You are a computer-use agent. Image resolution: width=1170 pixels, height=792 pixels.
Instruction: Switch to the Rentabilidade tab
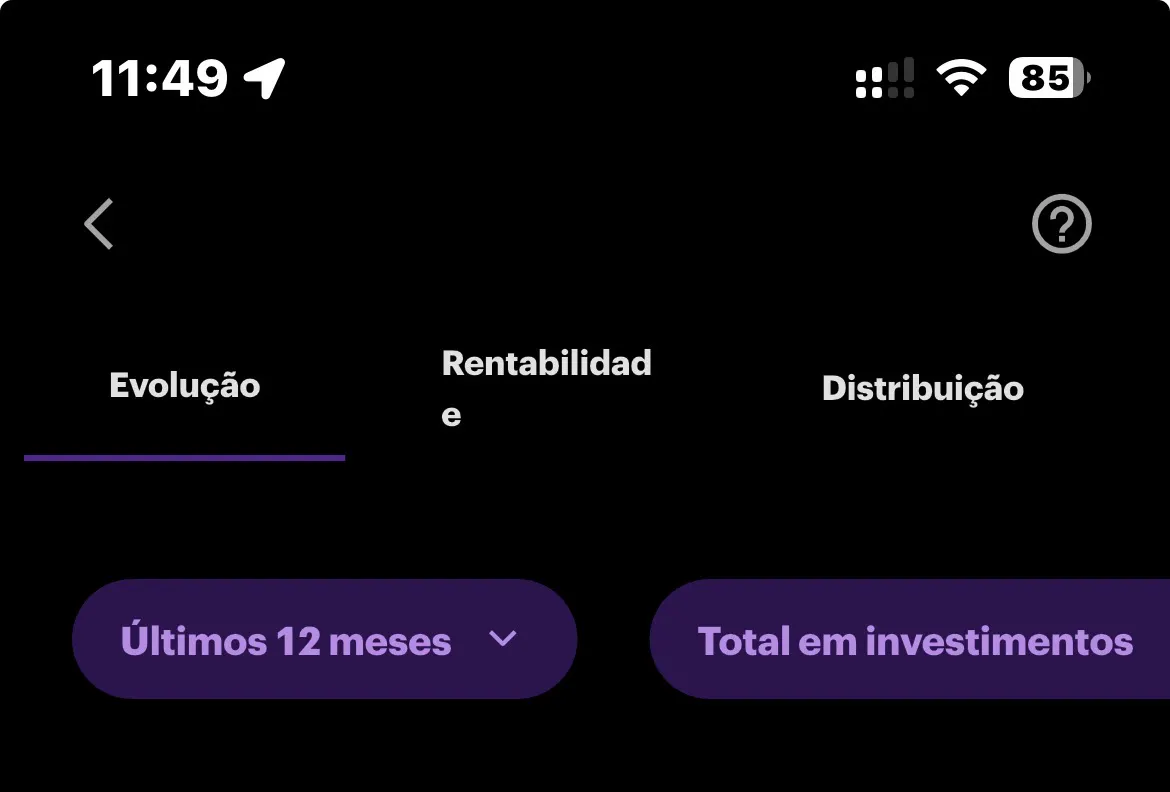coord(546,388)
